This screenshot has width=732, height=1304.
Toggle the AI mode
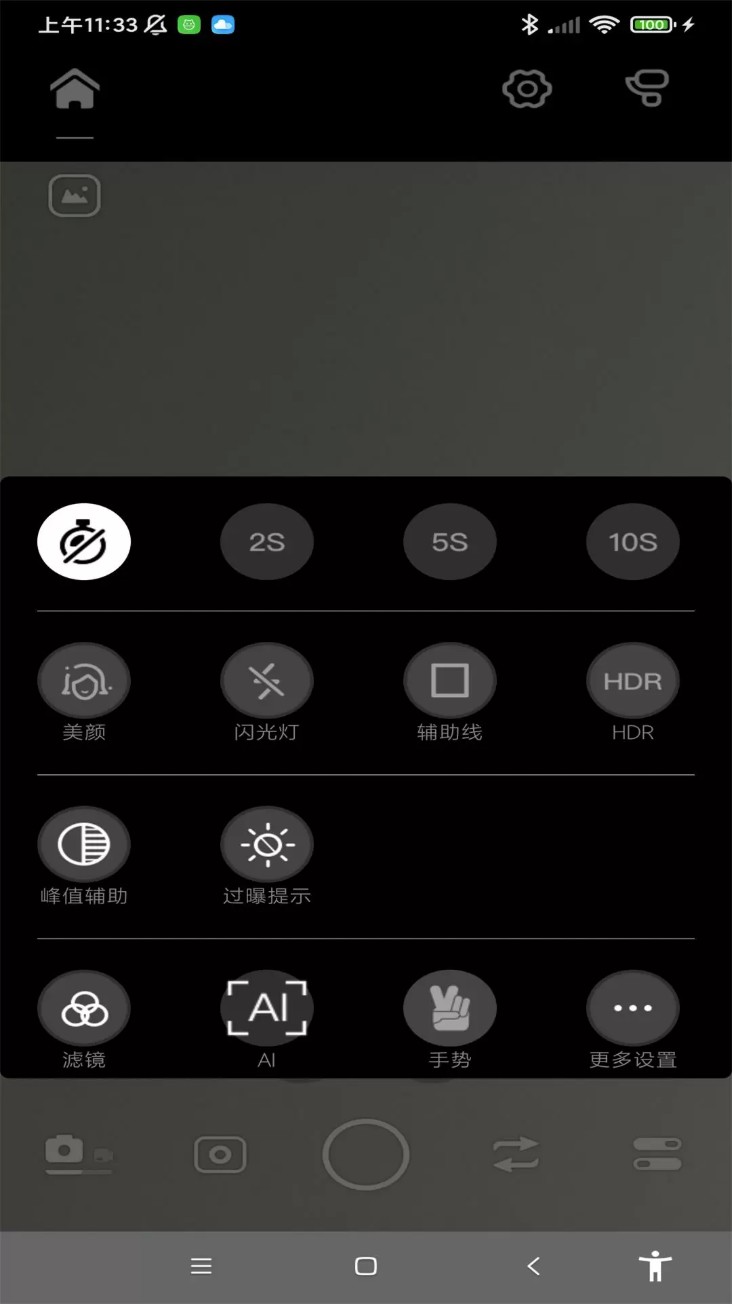(267, 1008)
